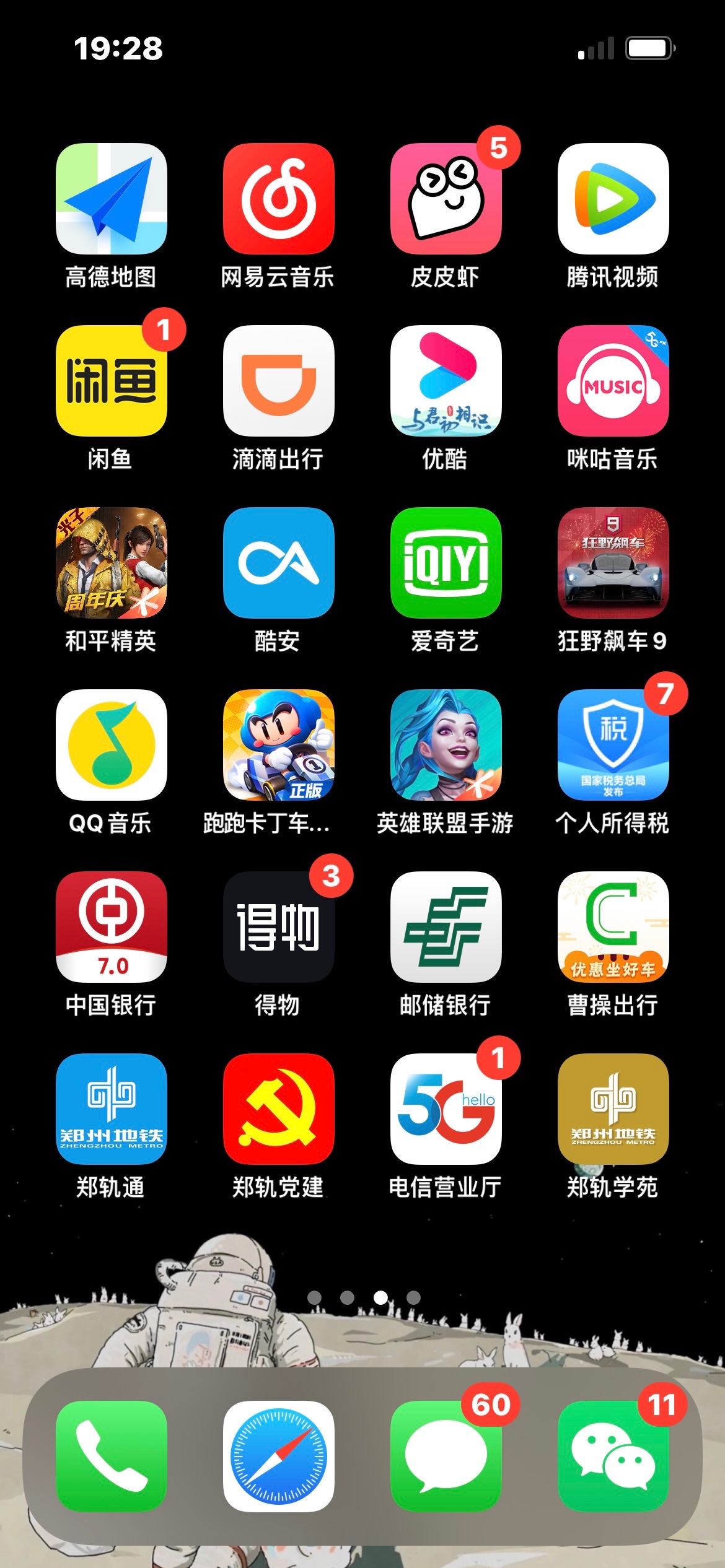Launch 优酷 video app
Viewport: 725px width, 1568px height.
[446, 381]
